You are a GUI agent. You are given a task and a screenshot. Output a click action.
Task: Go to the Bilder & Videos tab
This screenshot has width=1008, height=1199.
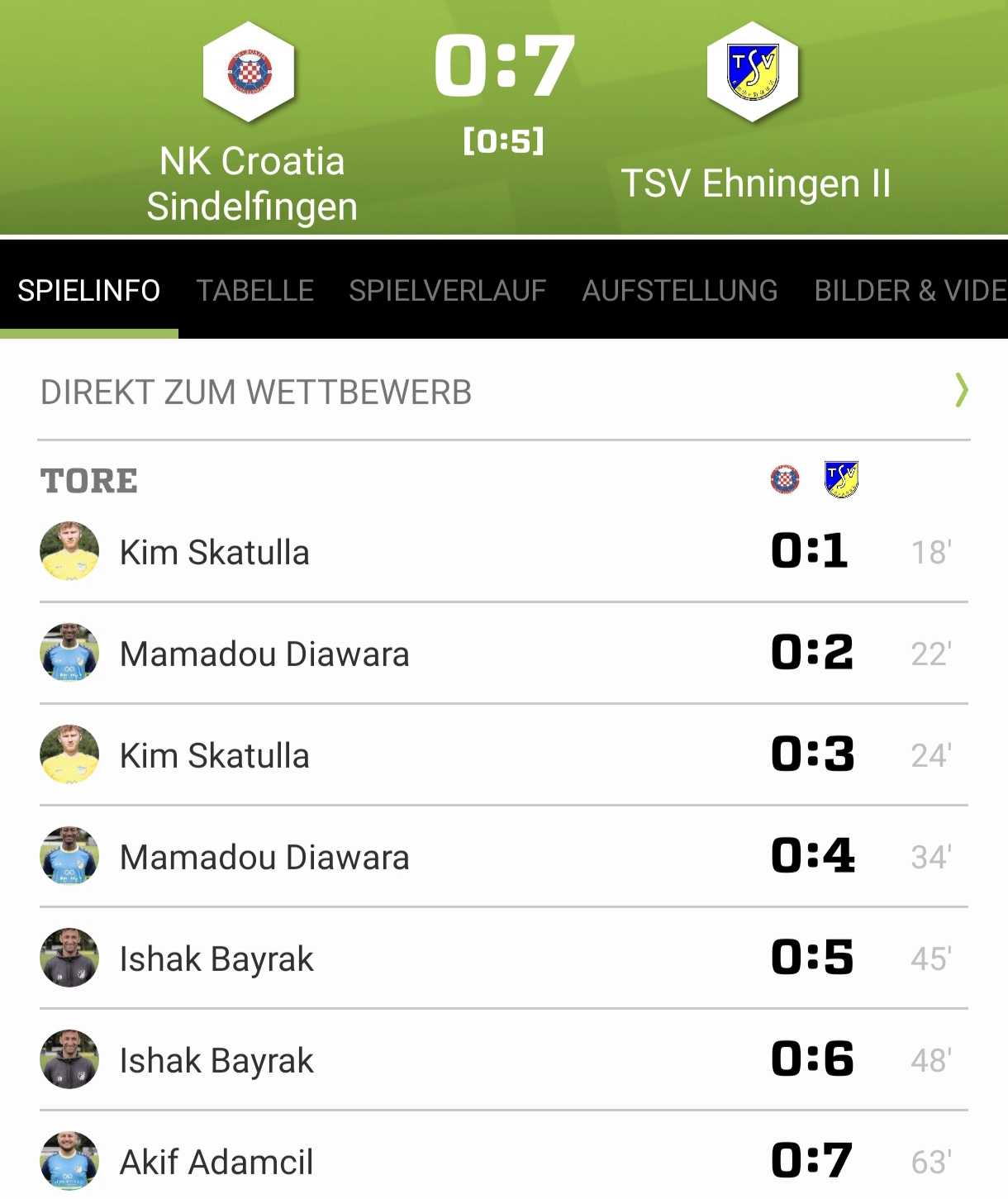(909, 291)
